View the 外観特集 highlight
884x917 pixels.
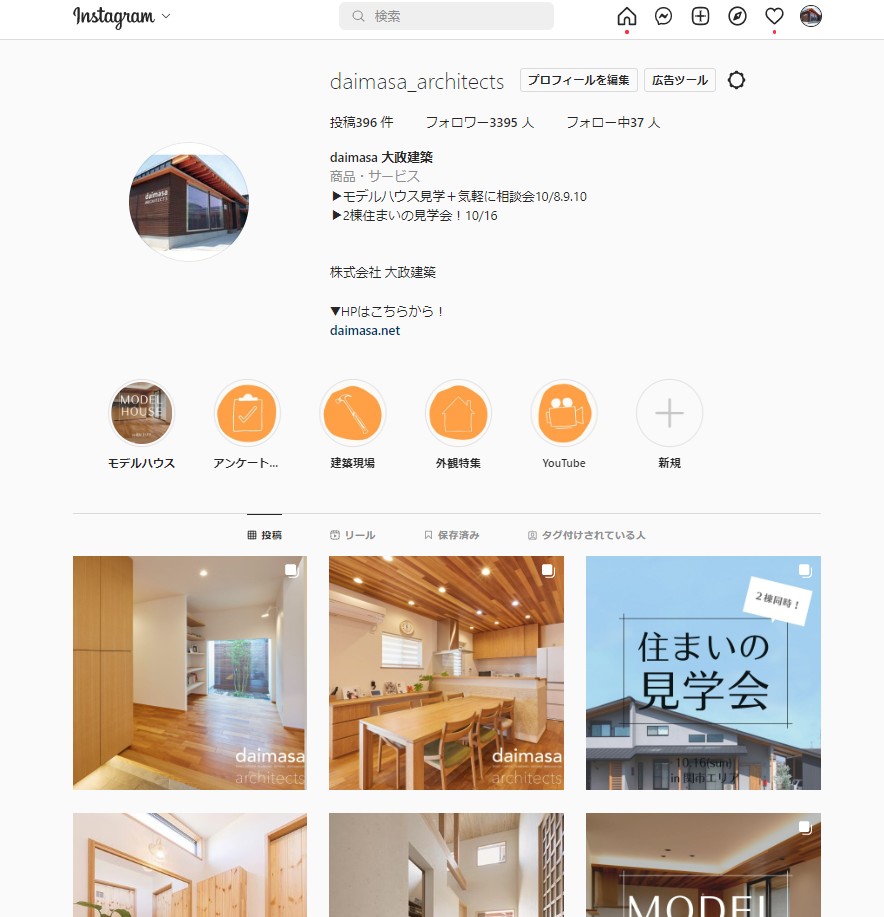click(458, 413)
